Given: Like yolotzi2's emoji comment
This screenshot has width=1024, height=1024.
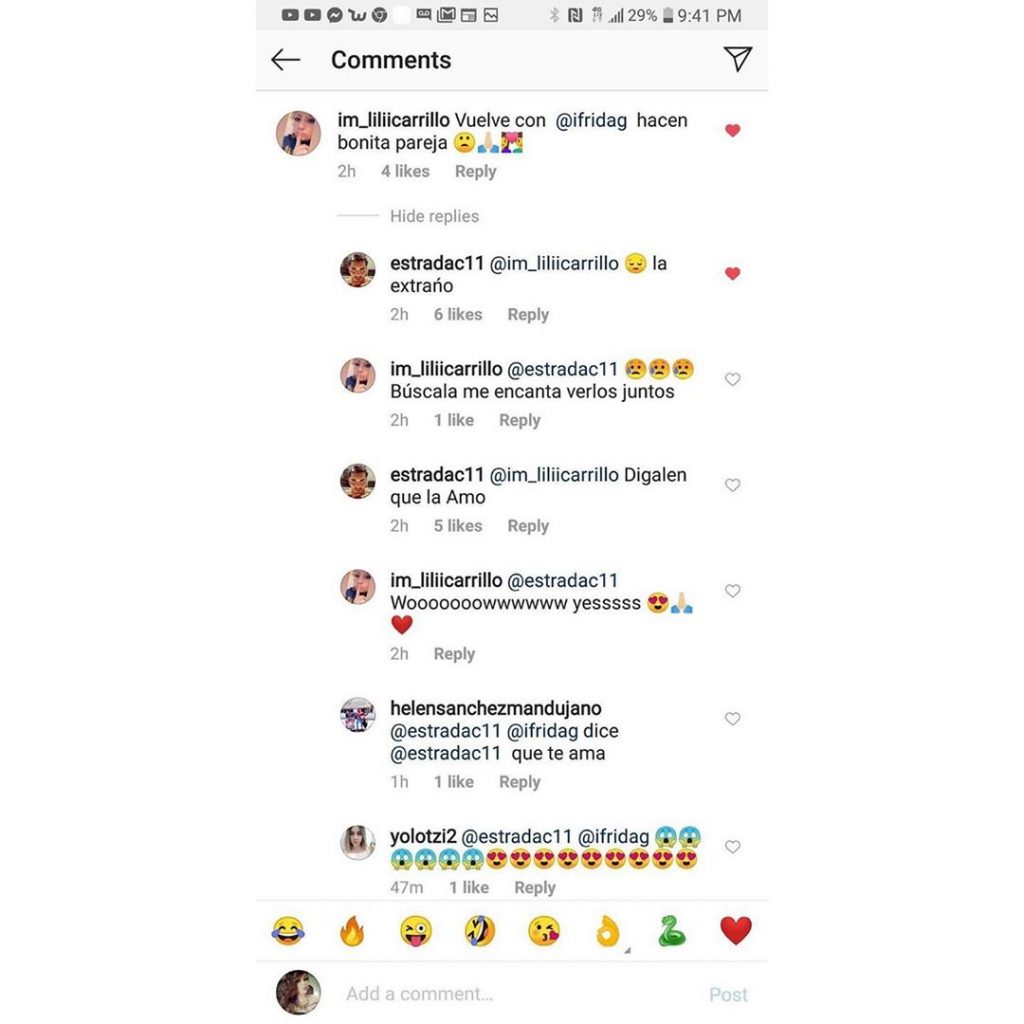Looking at the screenshot, I should click(x=732, y=847).
